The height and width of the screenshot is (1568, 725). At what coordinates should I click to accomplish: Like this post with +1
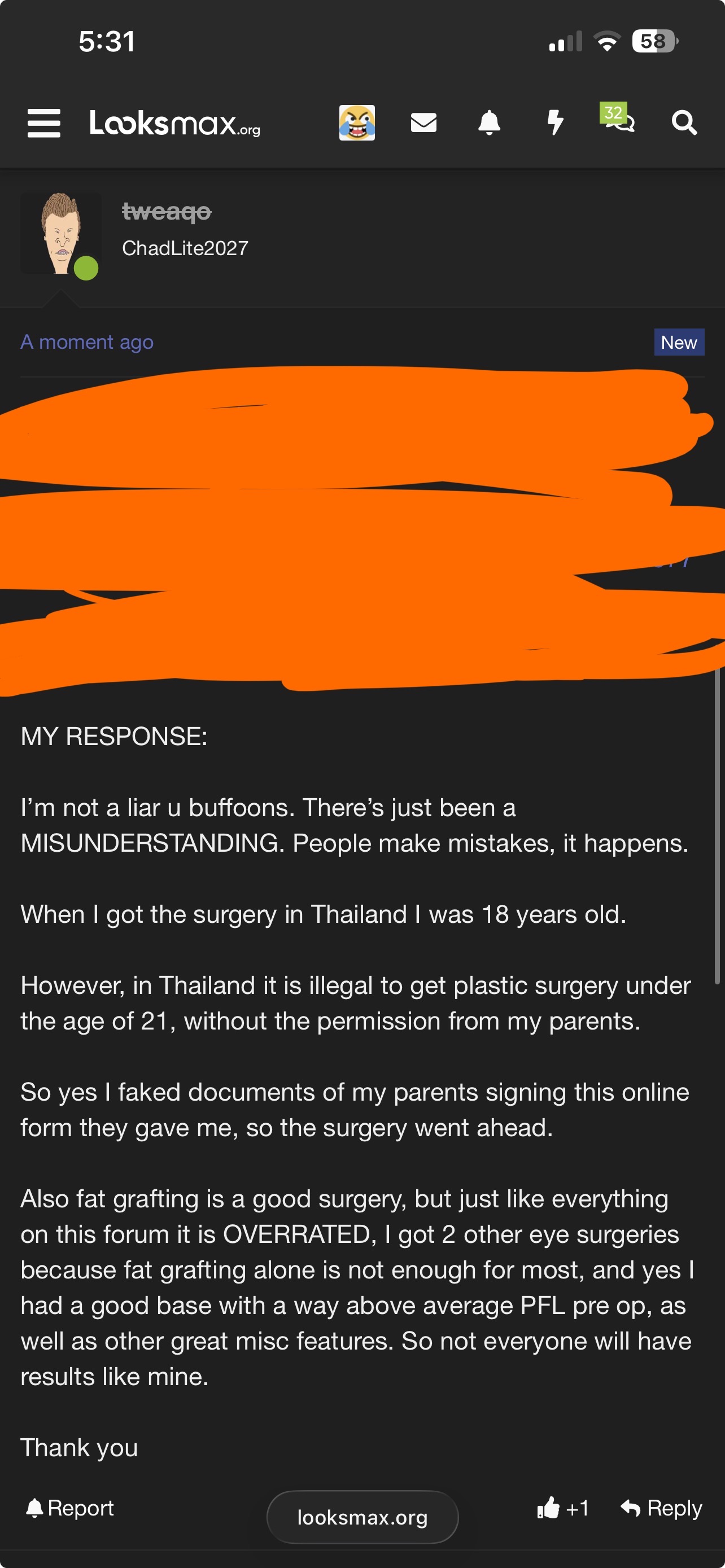pos(562,1508)
